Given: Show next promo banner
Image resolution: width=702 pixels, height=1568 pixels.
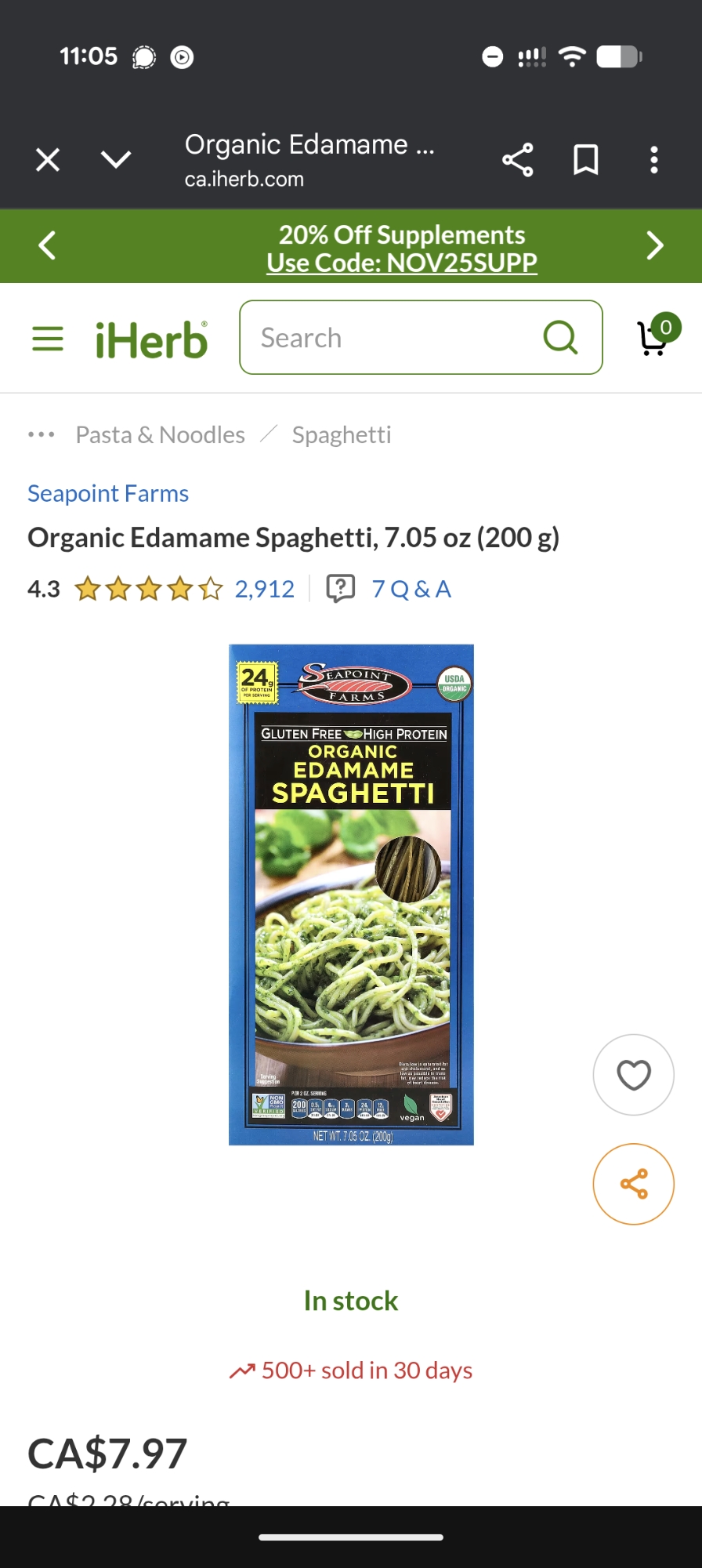Looking at the screenshot, I should point(655,245).
